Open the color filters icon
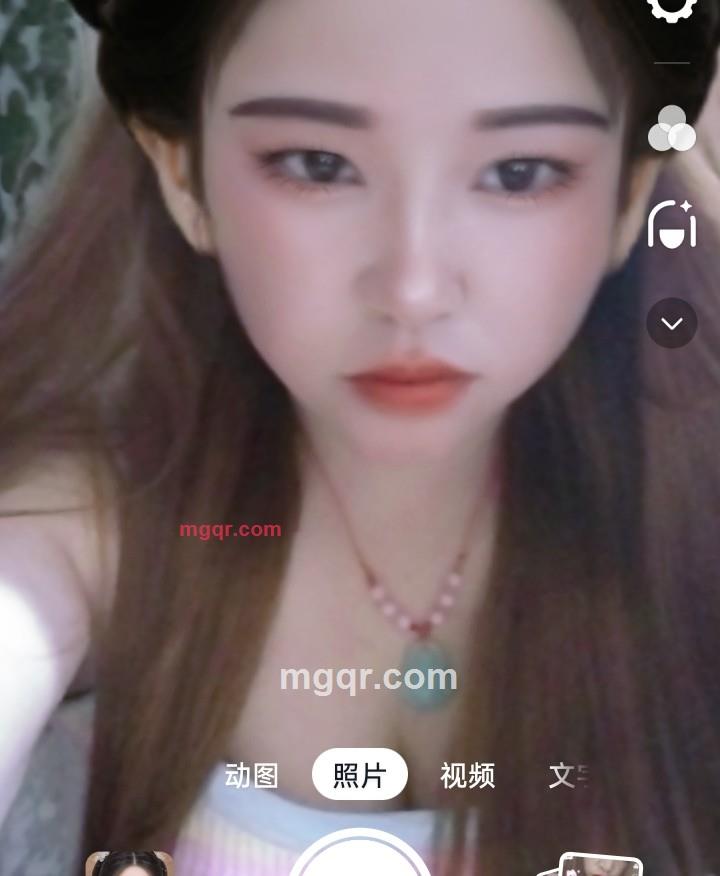 point(672,129)
